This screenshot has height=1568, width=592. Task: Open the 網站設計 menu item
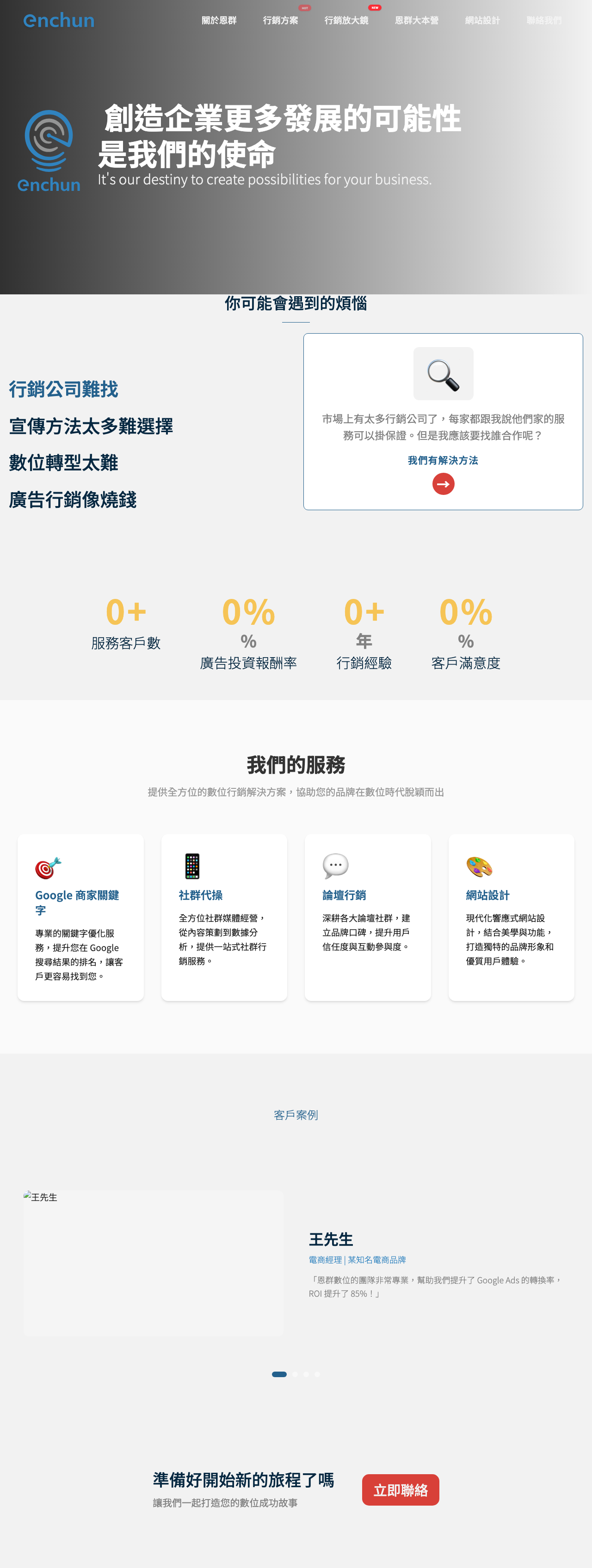pyautogui.click(x=482, y=20)
